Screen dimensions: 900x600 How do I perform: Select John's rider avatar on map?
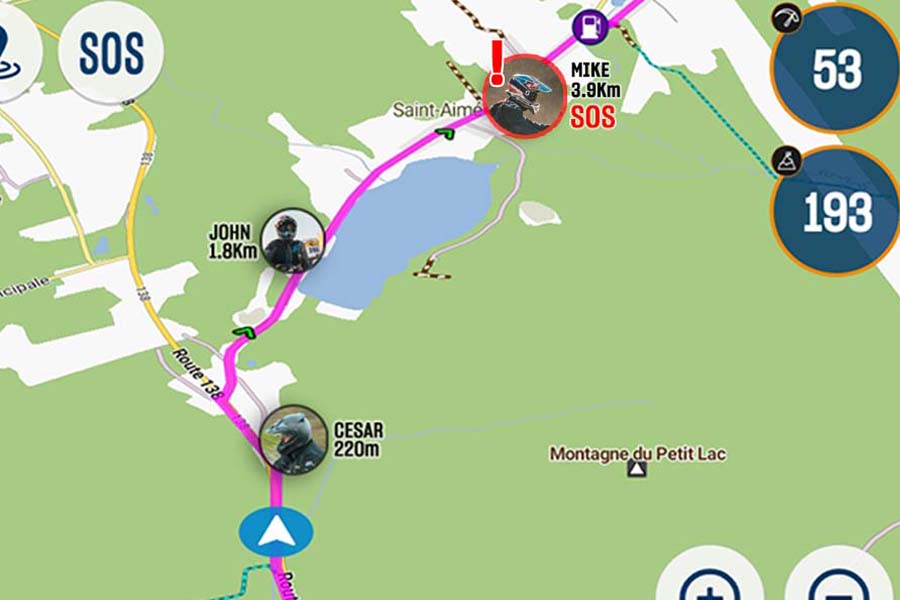[293, 241]
